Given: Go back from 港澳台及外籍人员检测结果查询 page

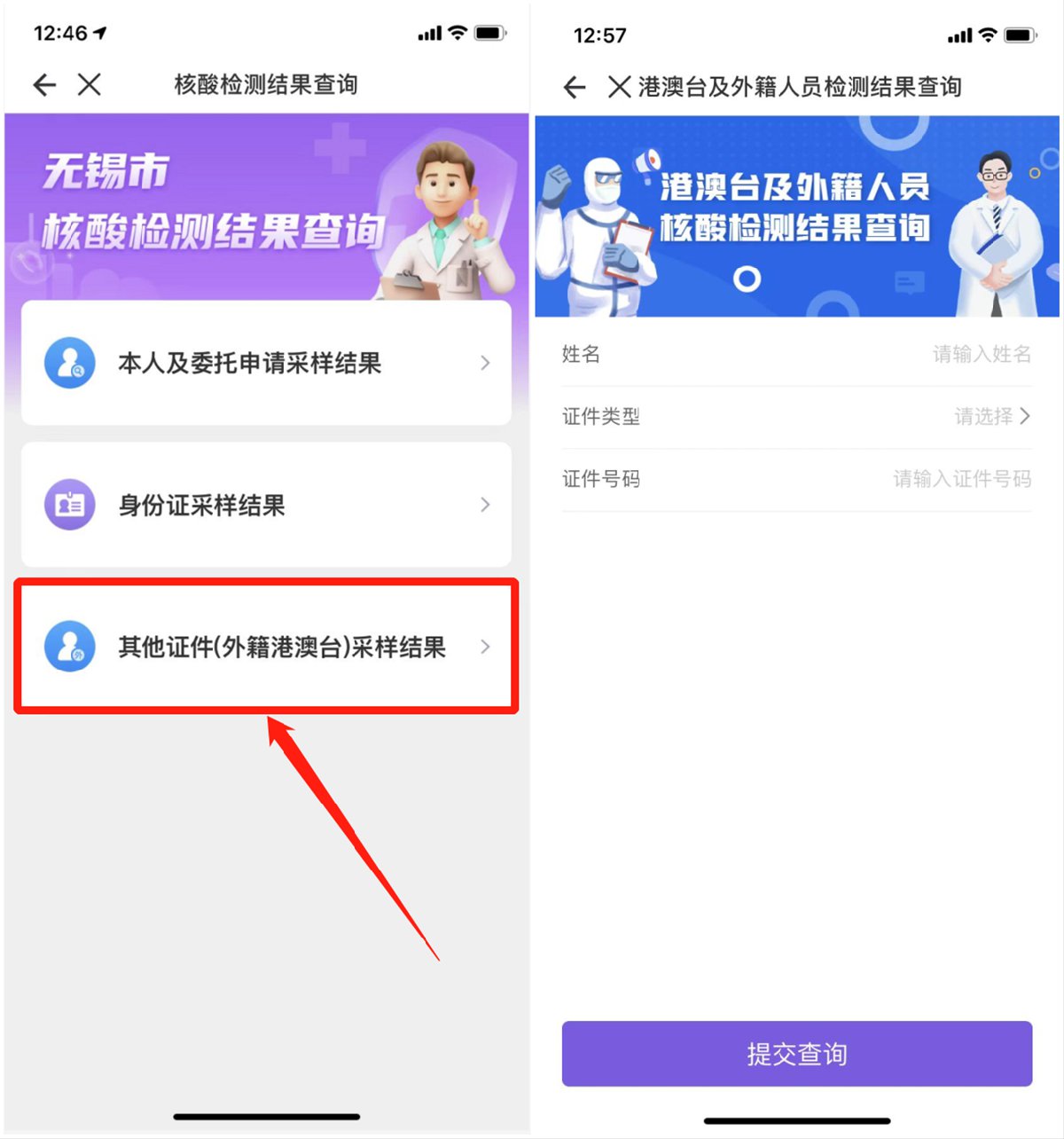Looking at the screenshot, I should click(x=575, y=87).
